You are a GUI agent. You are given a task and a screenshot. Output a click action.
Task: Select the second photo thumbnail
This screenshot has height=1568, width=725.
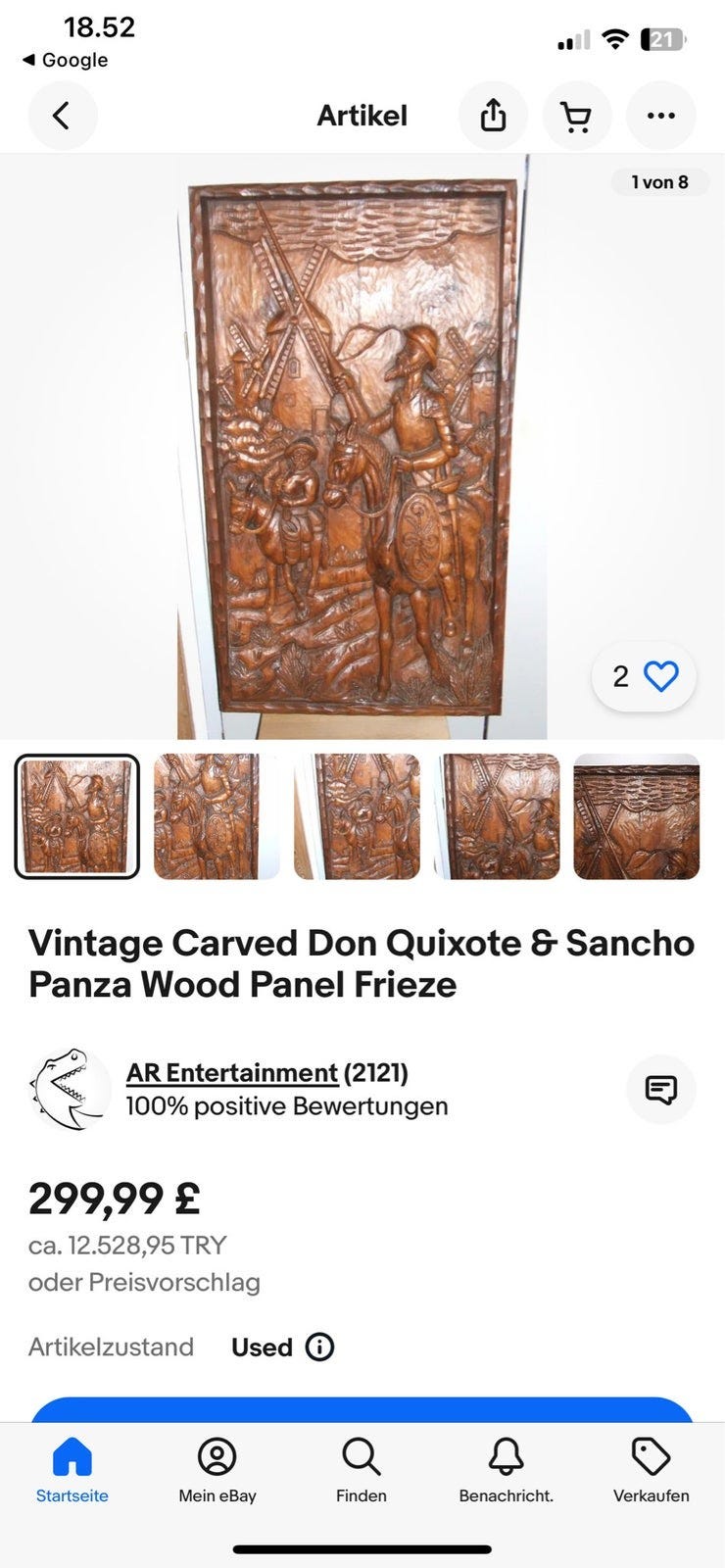tap(217, 816)
